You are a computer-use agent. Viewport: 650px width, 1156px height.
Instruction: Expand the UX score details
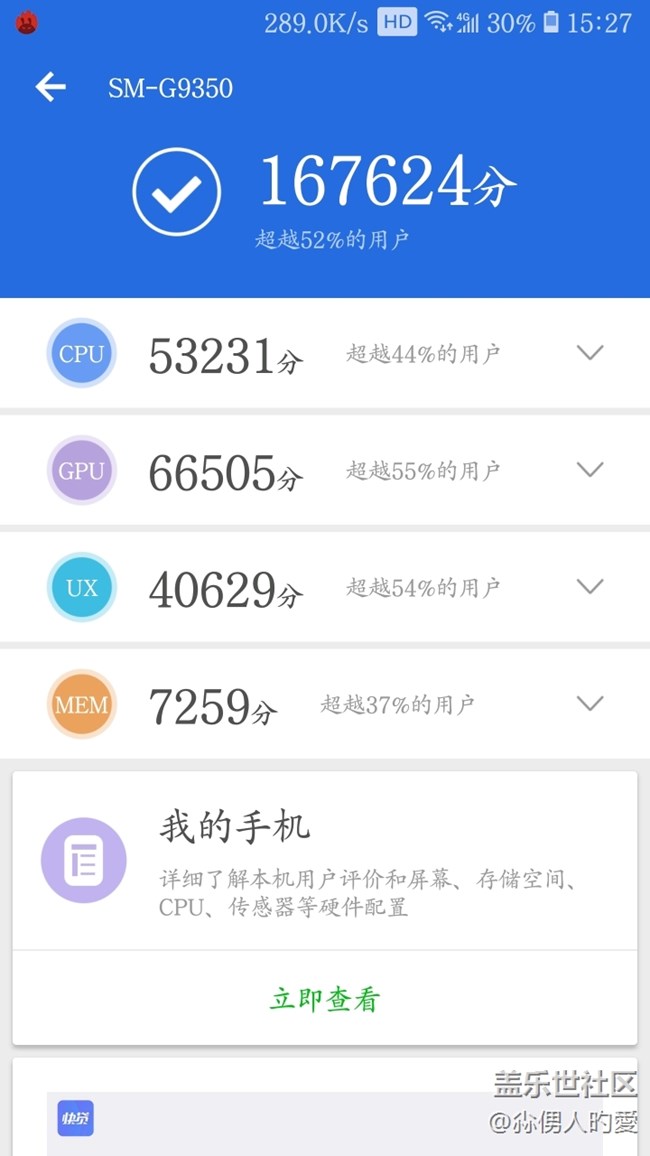point(590,586)
